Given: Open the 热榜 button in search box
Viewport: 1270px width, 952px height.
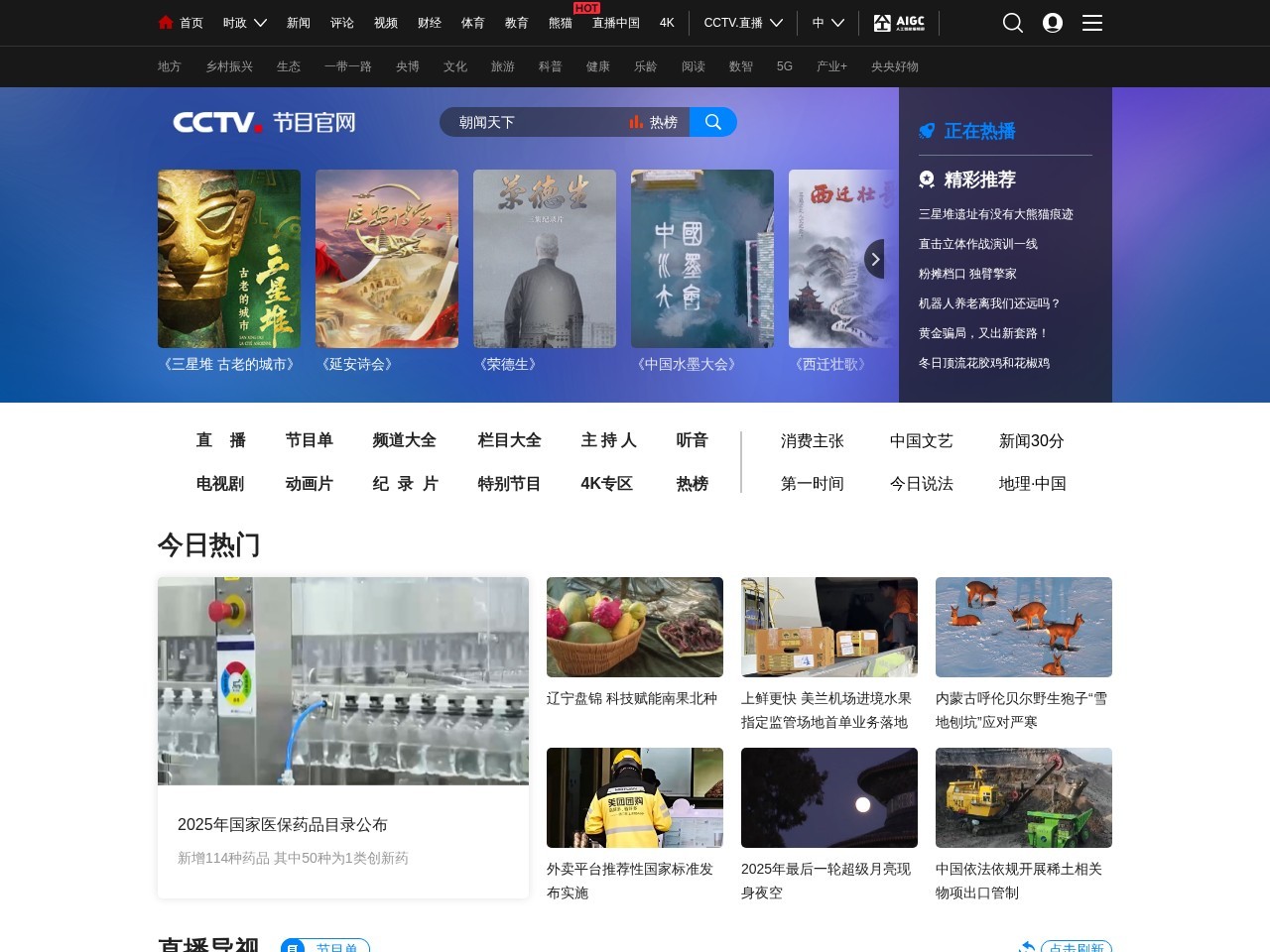Looking at the screenshot, I should coord(654,122).
